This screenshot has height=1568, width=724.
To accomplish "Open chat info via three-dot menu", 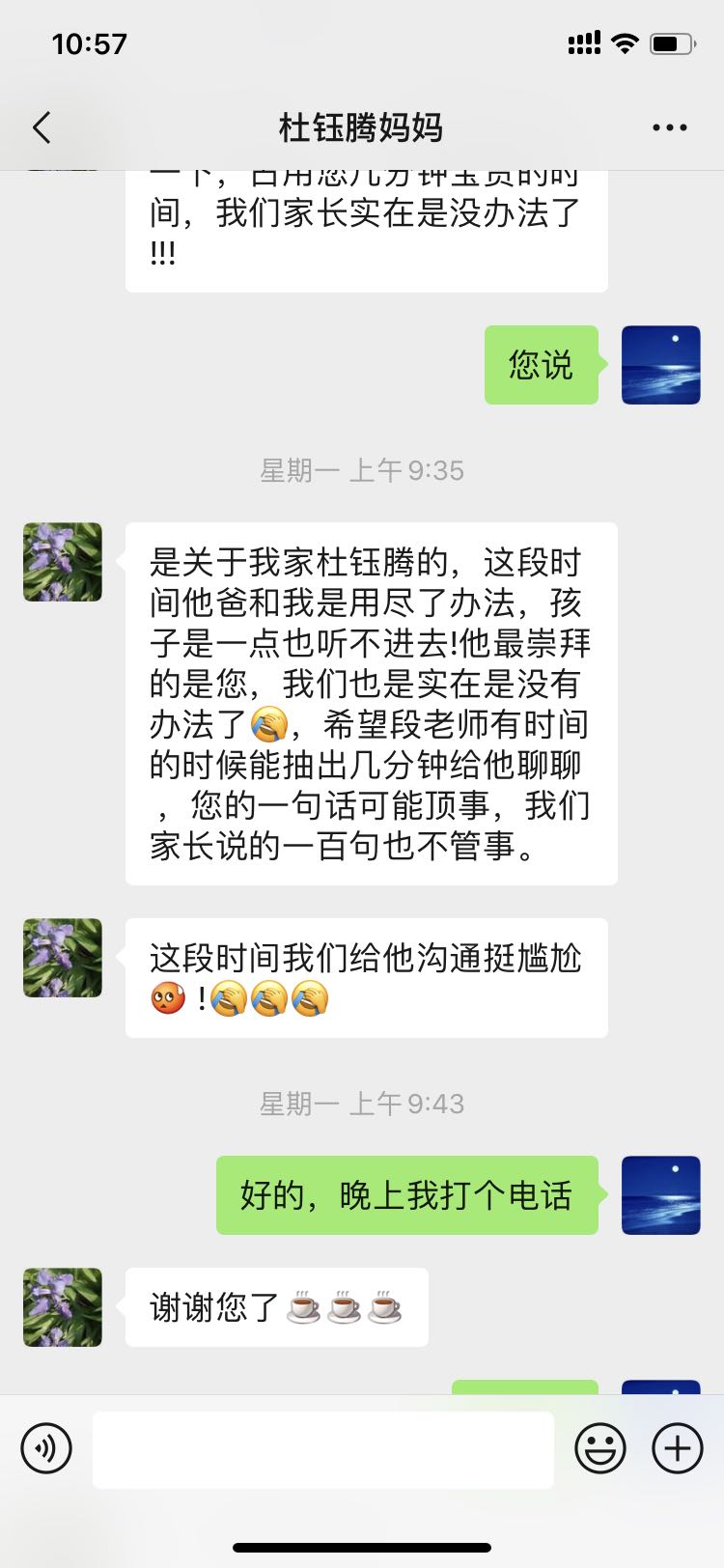I will pyautogui.click(x=669, y=127).
